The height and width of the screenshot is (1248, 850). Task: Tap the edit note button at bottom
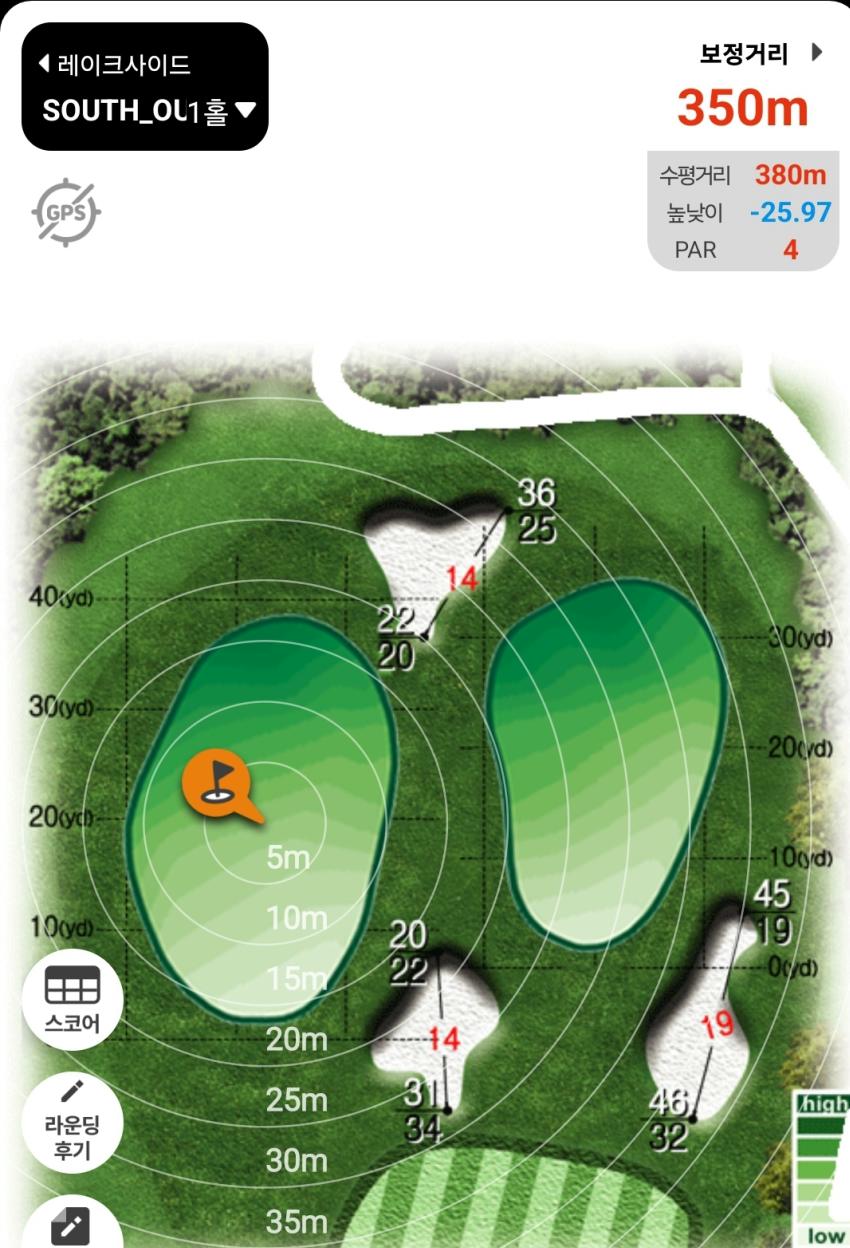[72, 1226]
